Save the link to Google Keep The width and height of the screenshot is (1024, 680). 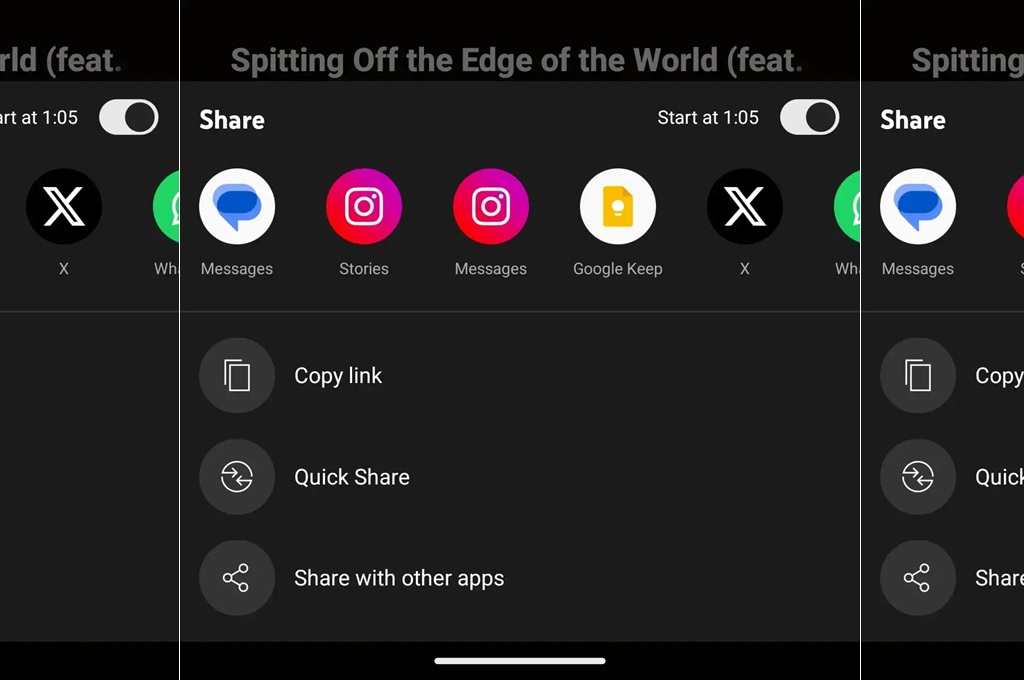click(x=618, y=207)
